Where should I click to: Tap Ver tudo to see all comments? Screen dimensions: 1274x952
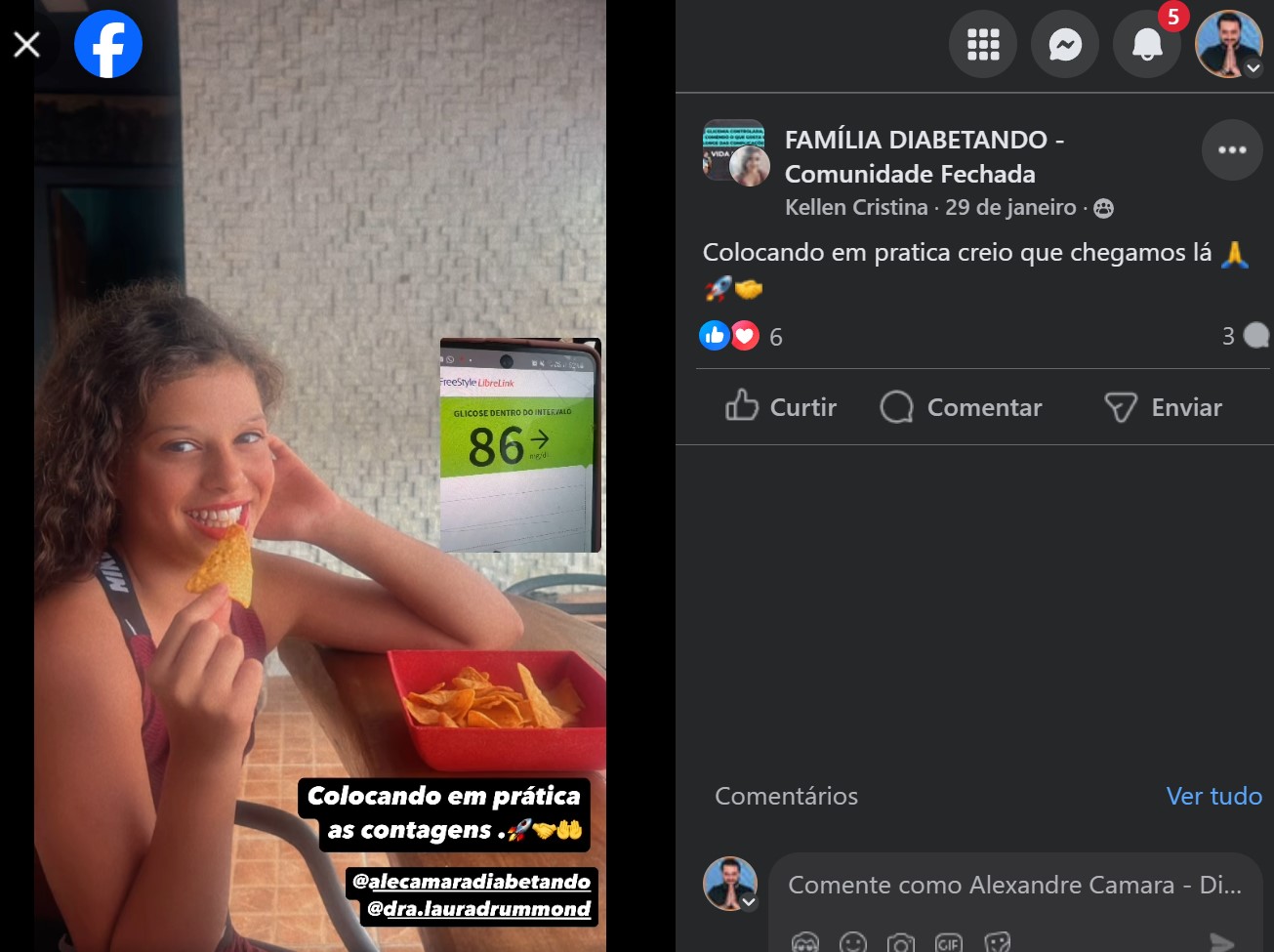[1213, 796]
